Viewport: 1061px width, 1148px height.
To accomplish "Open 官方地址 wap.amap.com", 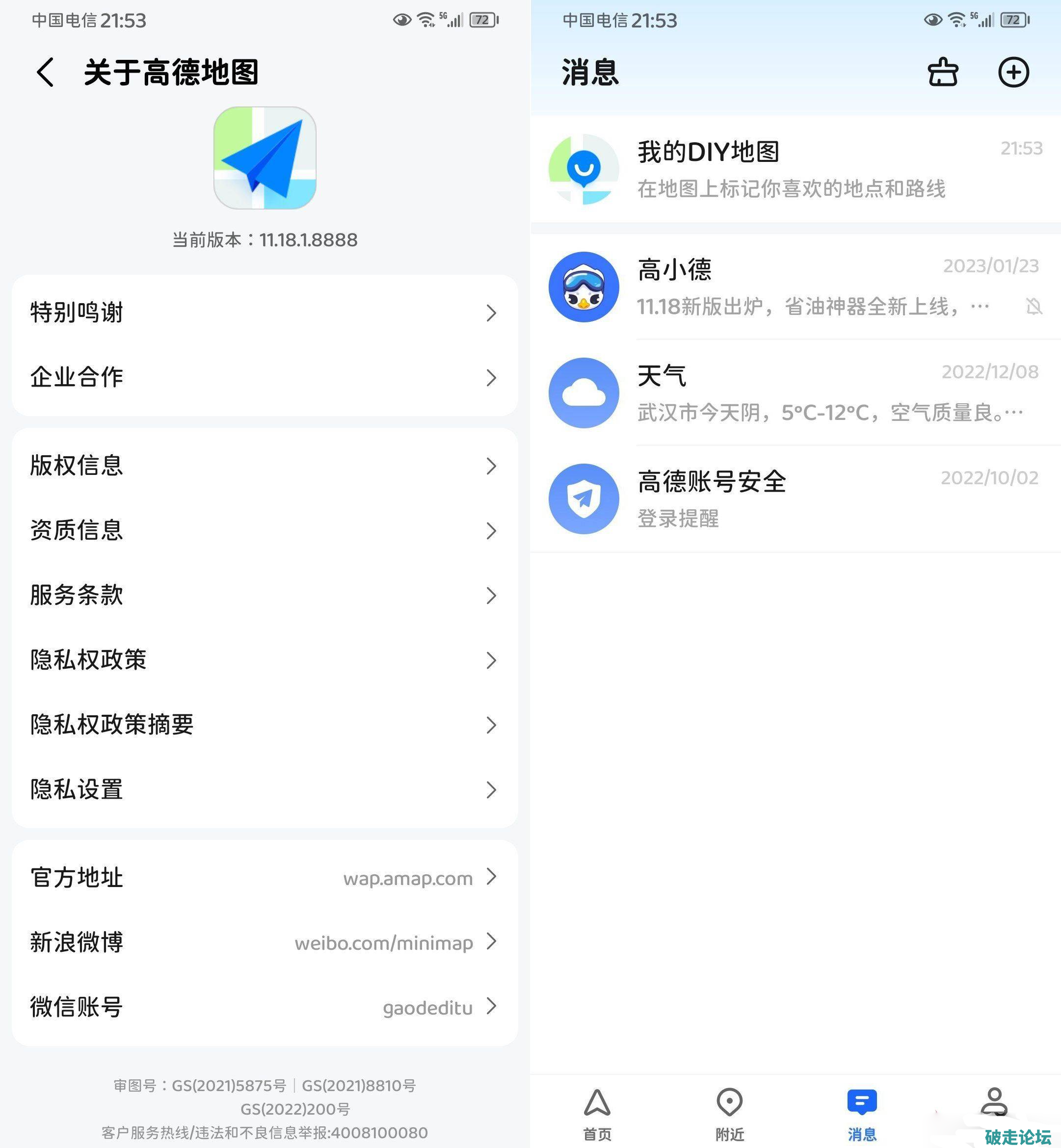I will (264, 878).
